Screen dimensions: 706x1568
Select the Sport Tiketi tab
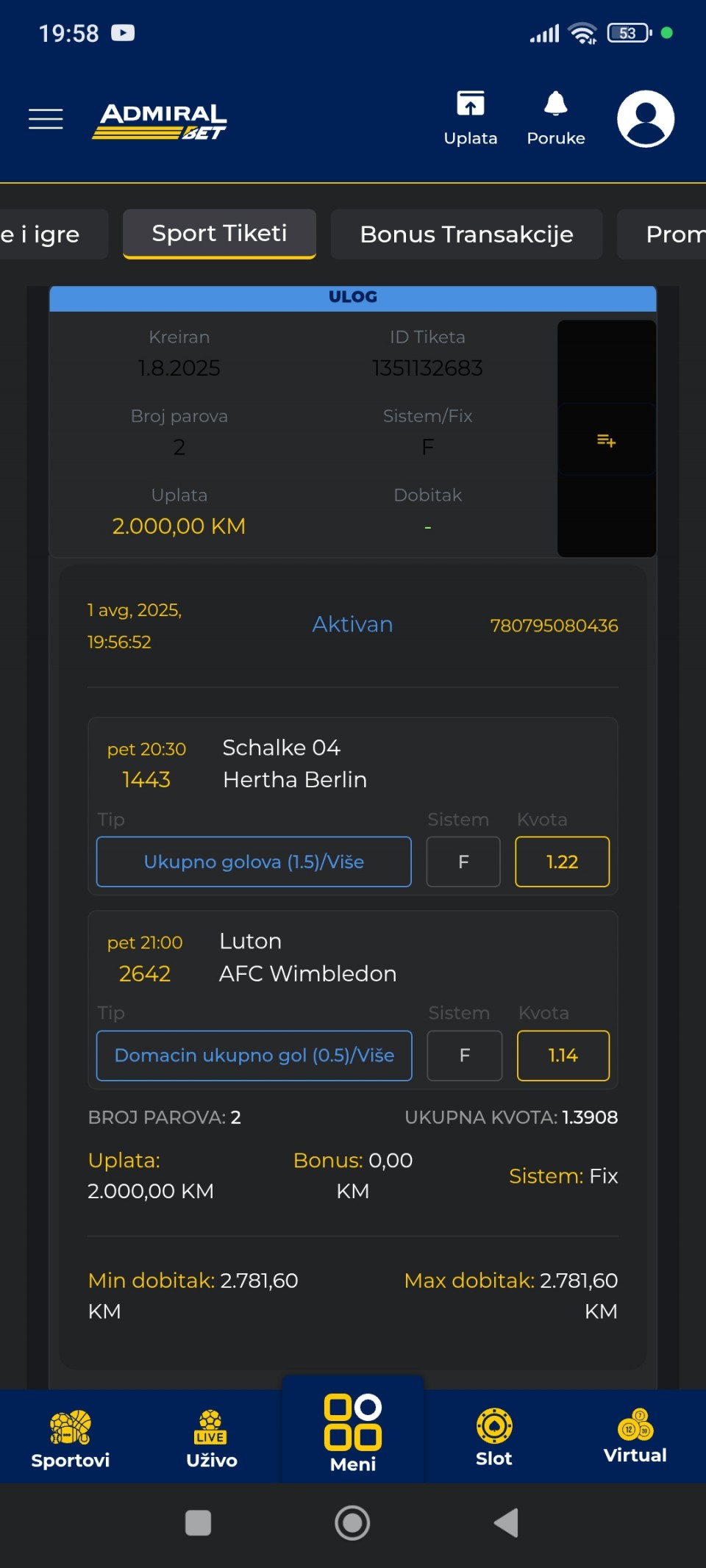pyautogui.click(x=219, y=234)
